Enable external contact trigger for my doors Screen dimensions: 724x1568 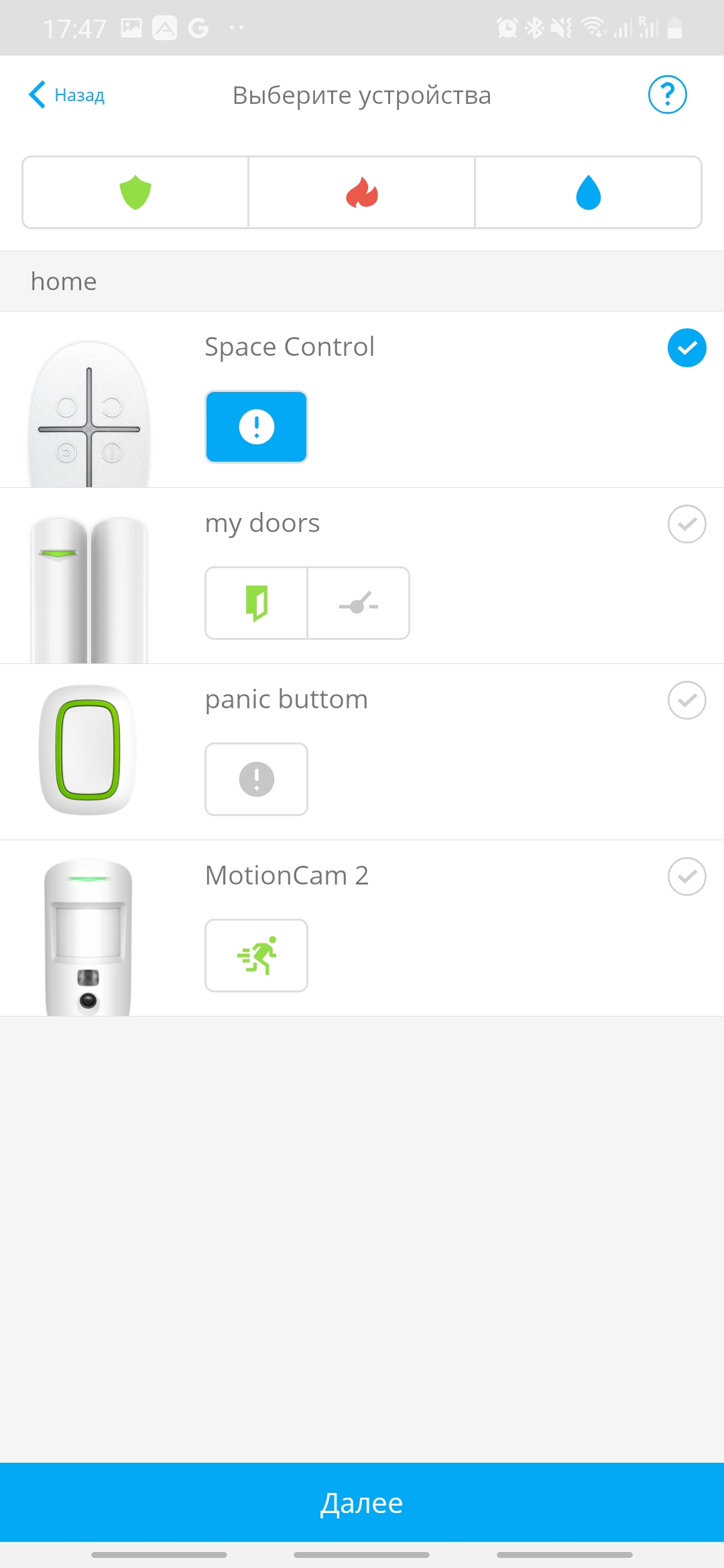(359, 603)
